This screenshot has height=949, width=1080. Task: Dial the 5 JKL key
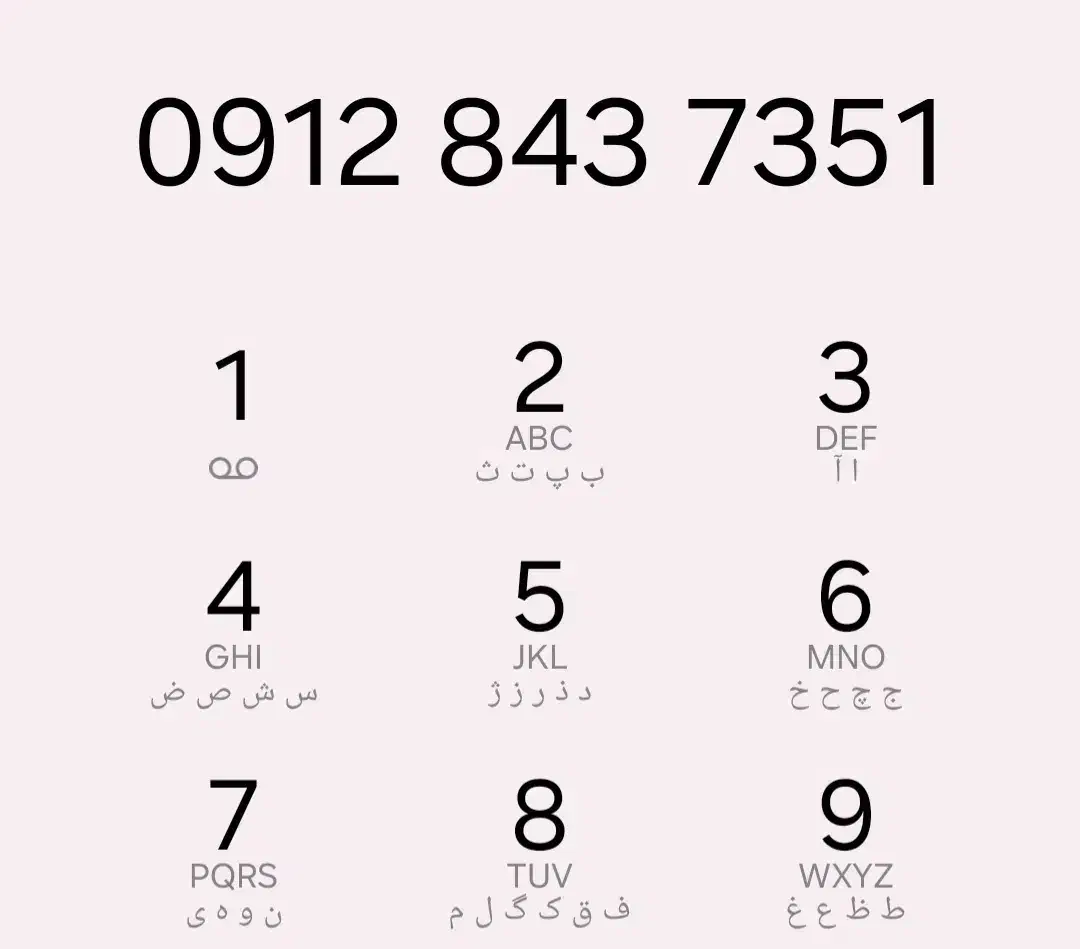pyautogui.click(x=539, y=634)
